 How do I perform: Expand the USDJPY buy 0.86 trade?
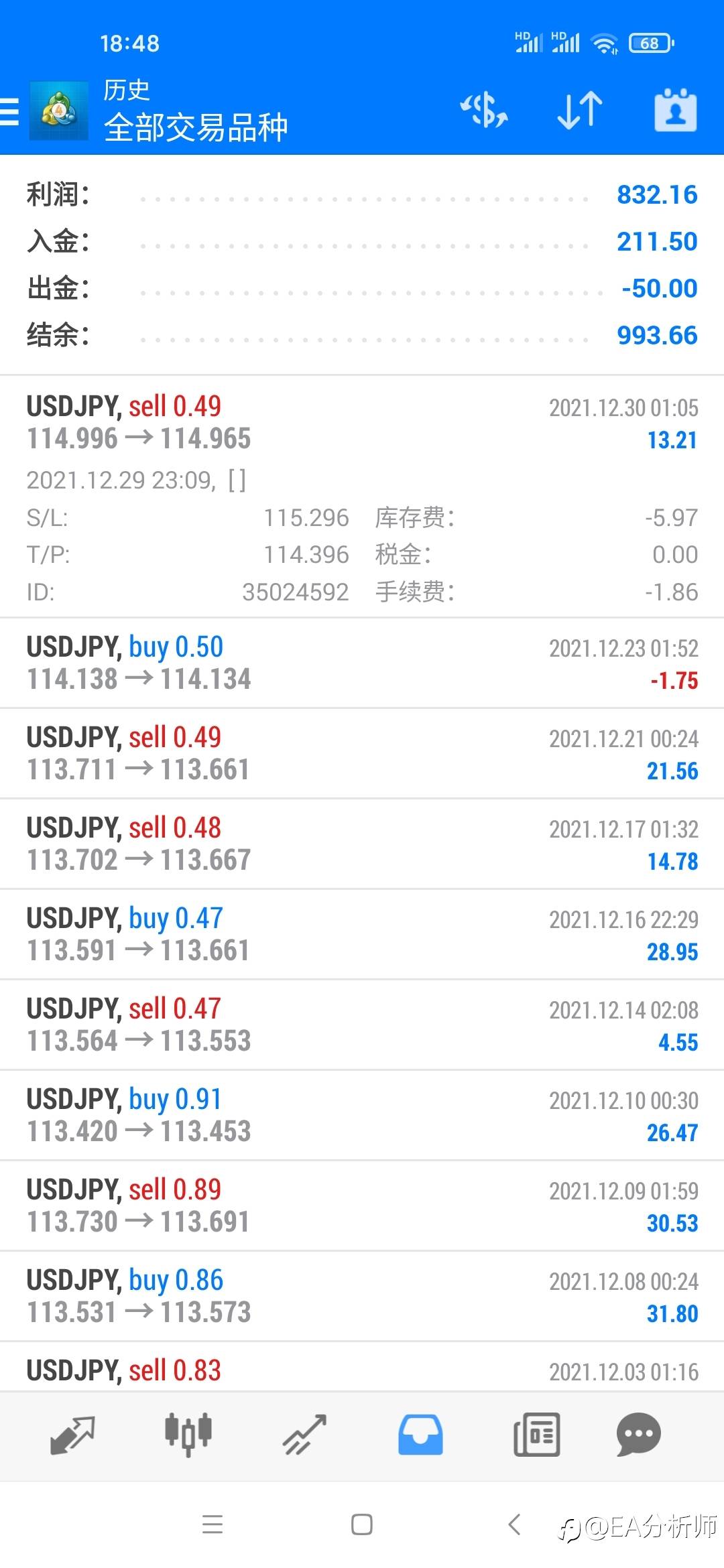point(362,1297)
